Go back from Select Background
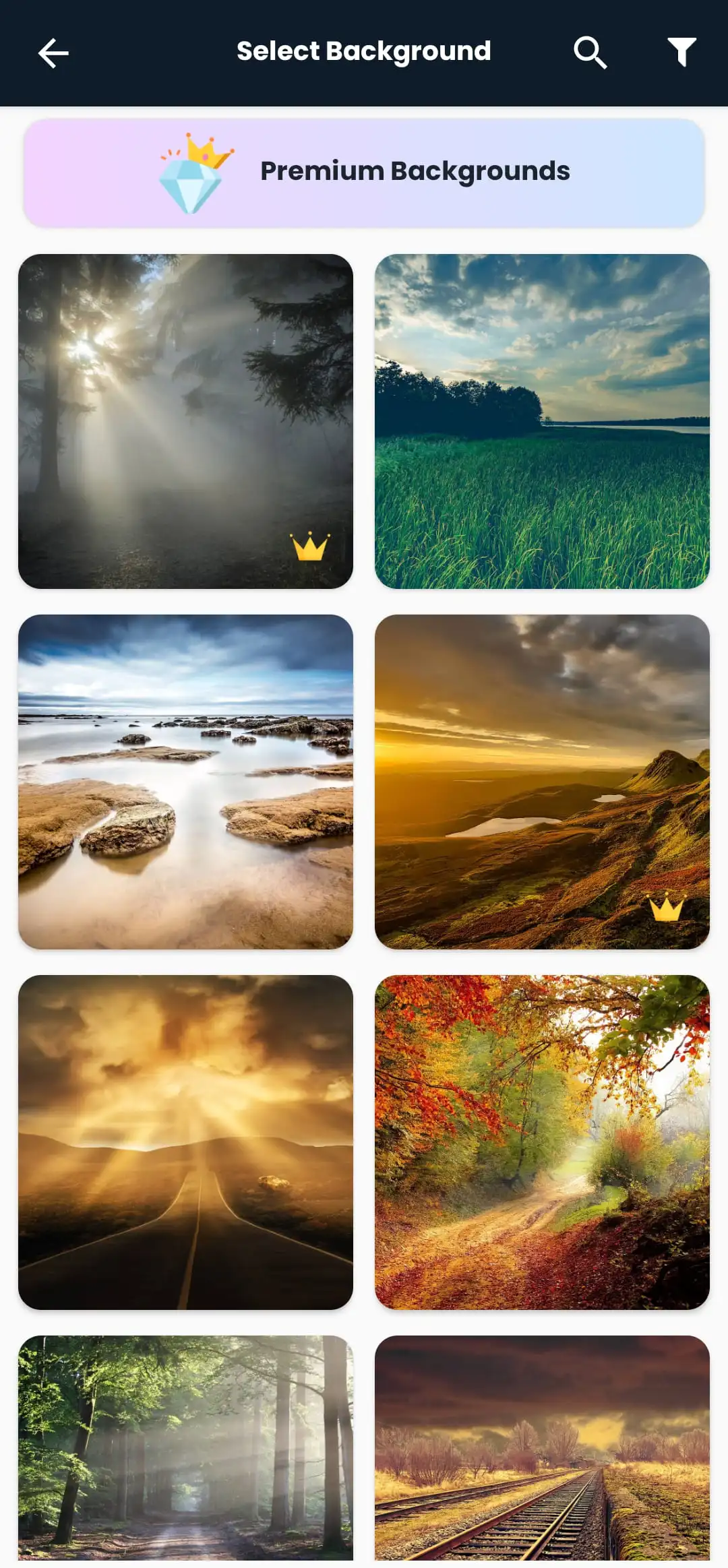Image resolution: width=728 pixels, height=1568 pixels. [x=53, y=53]
